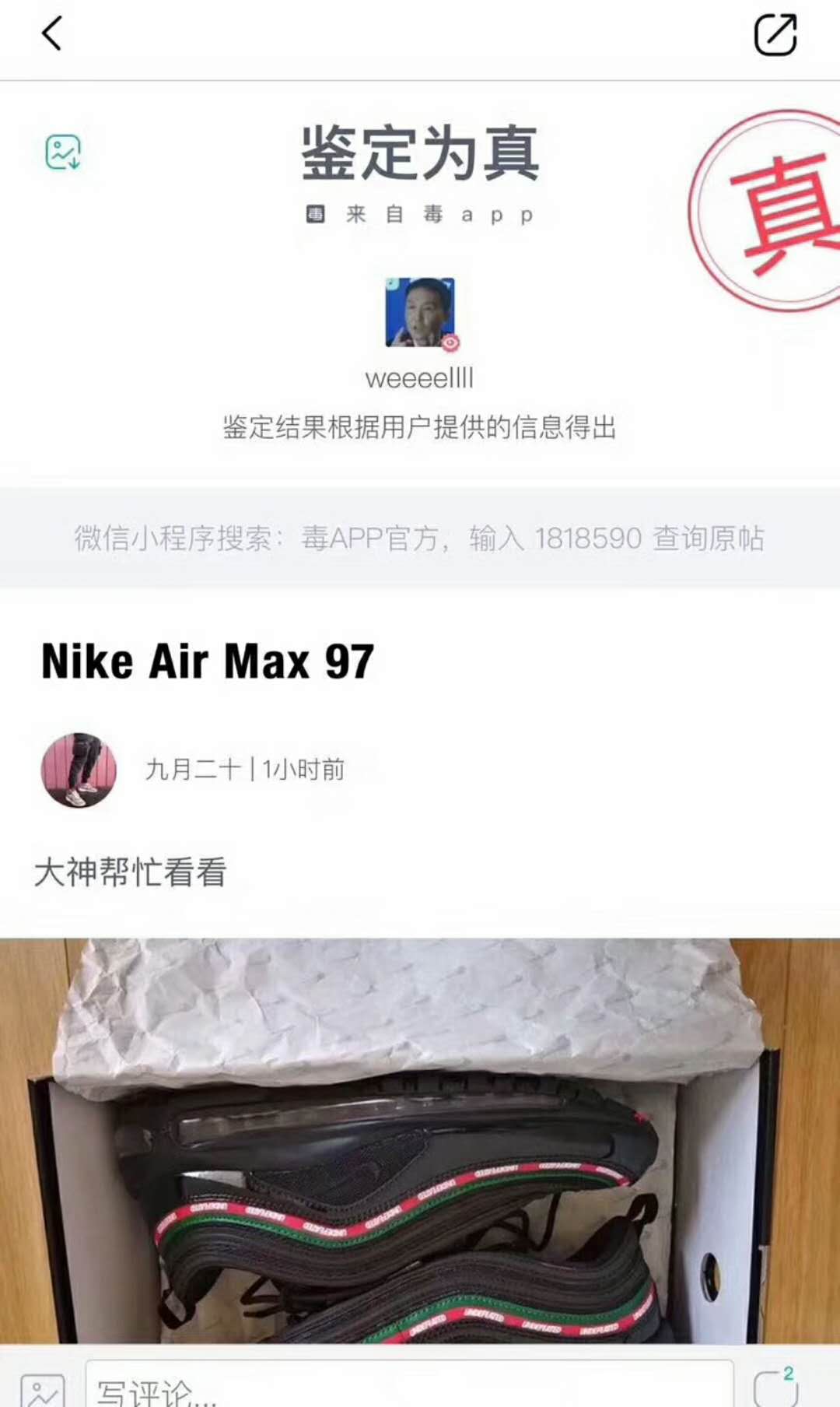Attach a picture to the comment
Screen dimensions: 840x1407
(42, 1389)
